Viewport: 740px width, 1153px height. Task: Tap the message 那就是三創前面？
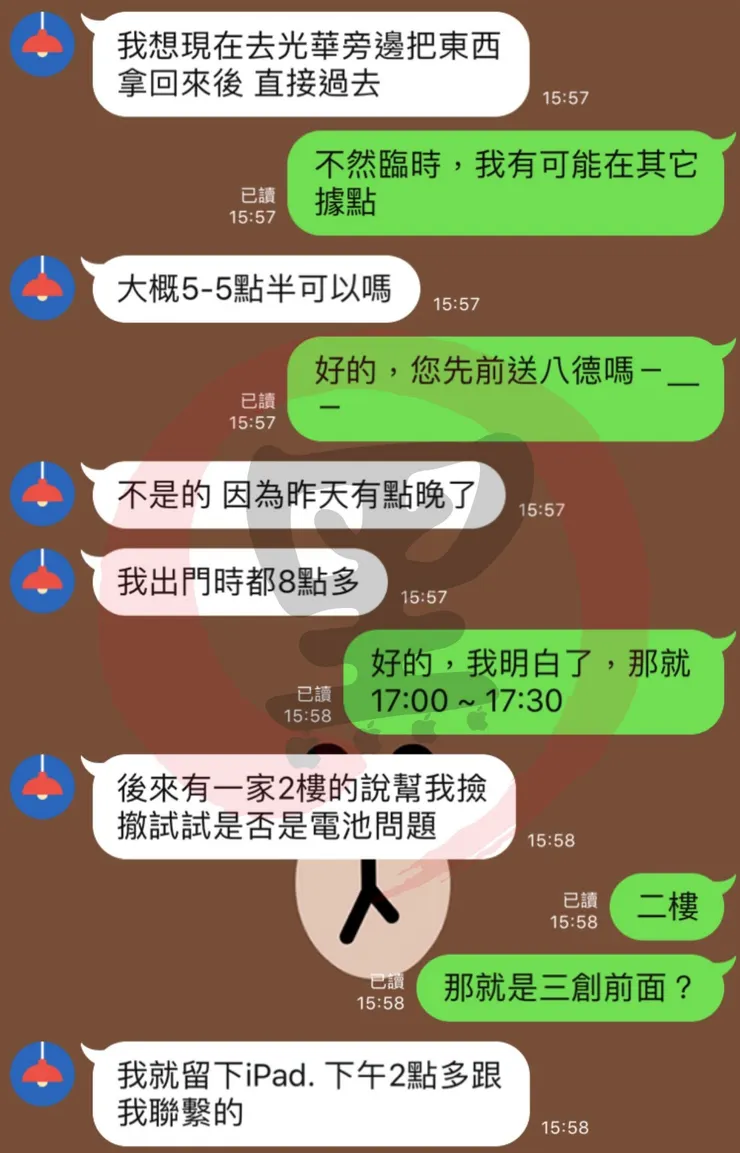(x=572, y=987)
